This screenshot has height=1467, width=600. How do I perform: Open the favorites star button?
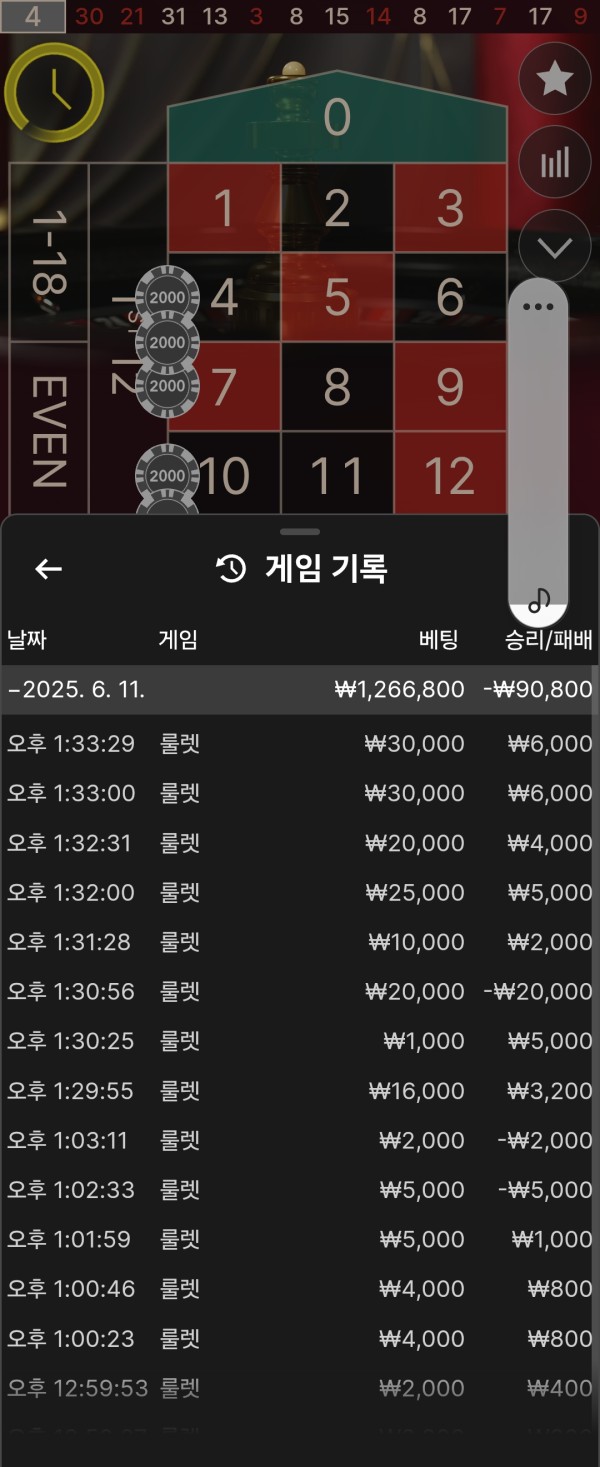coord(555,79)
